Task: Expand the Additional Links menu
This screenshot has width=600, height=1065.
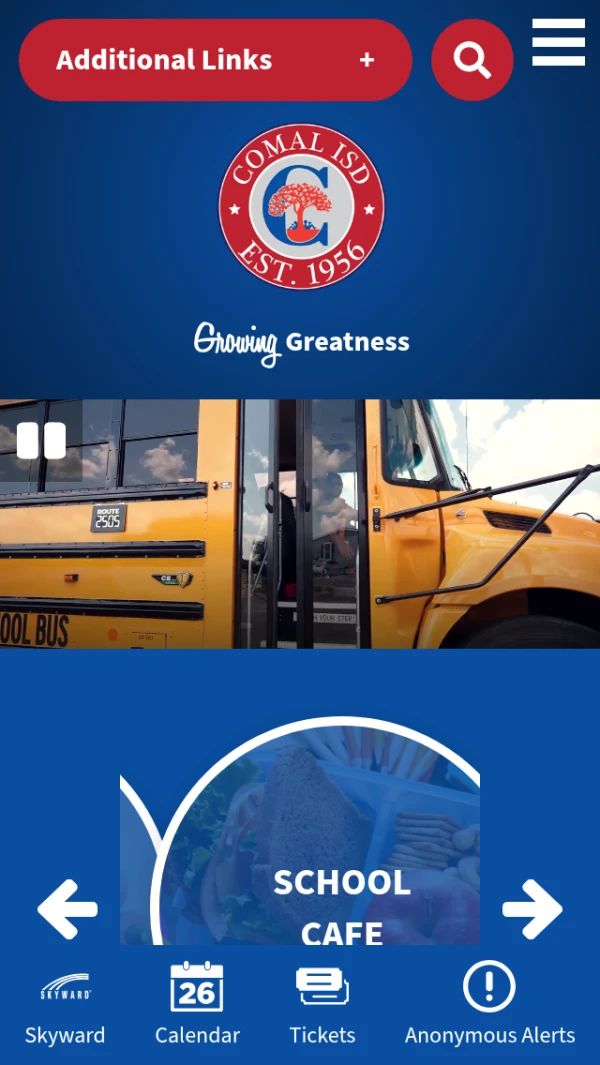Action: point(215,60)
